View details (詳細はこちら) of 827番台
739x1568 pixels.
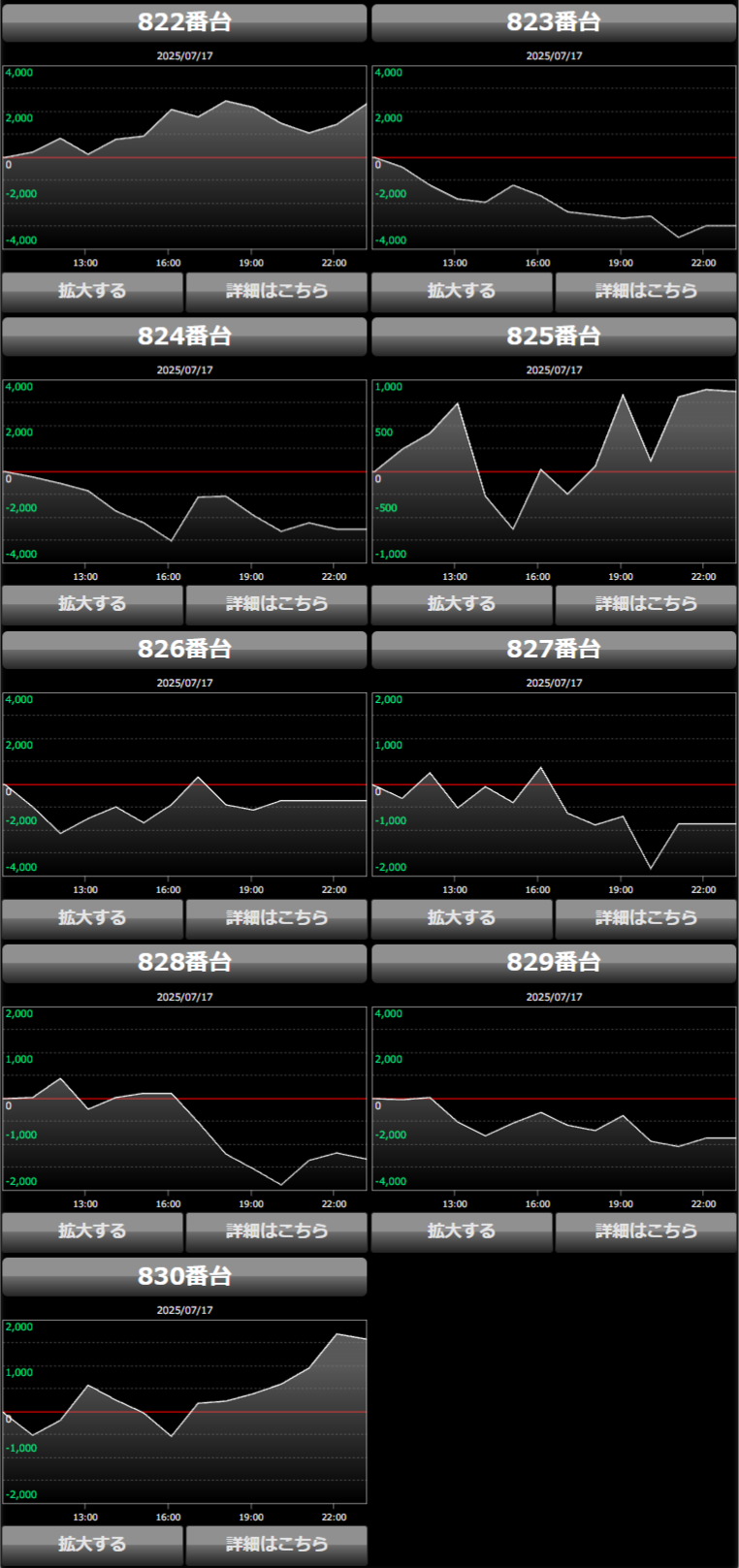646,918
